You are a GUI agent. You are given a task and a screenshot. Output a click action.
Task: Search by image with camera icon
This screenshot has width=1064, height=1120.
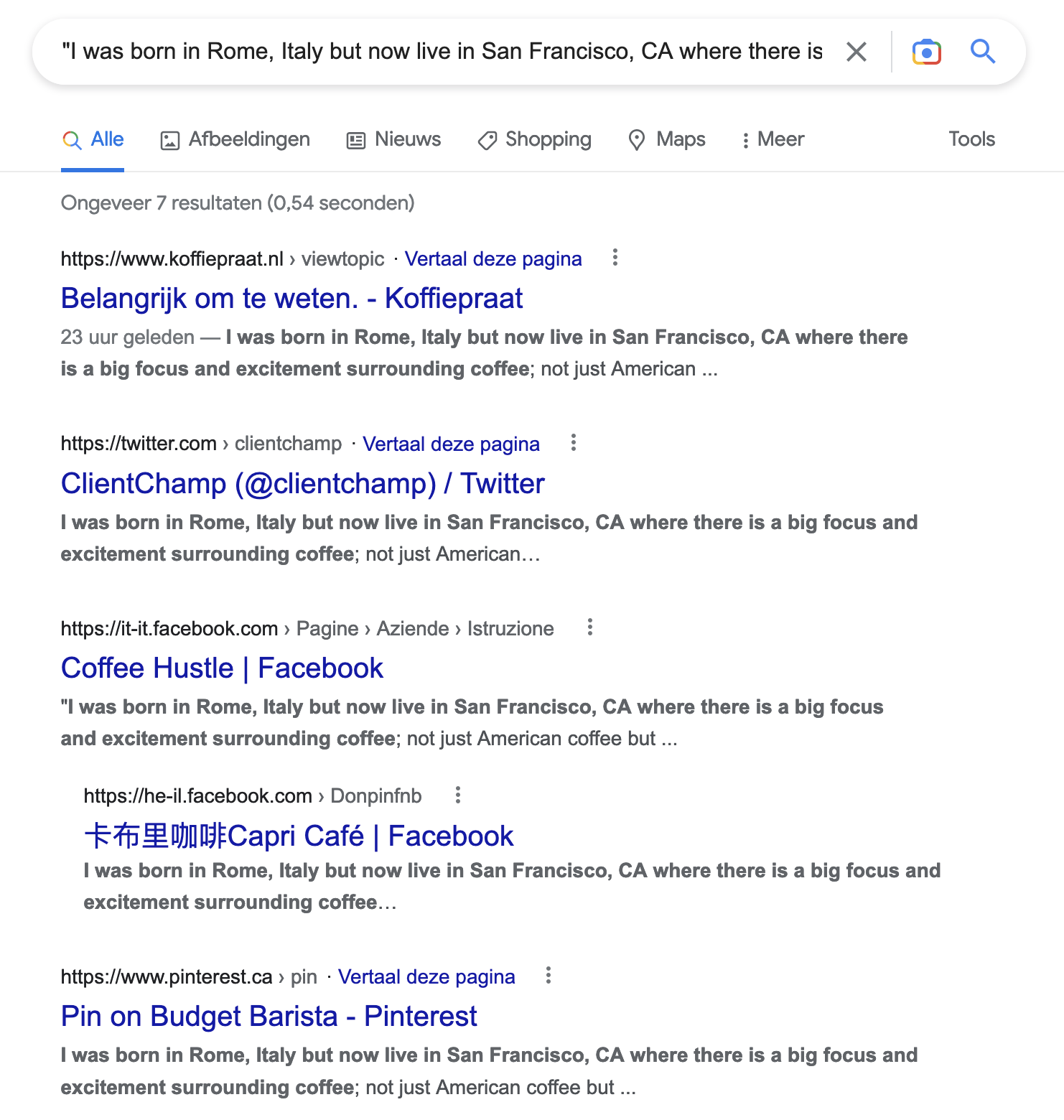(x=926, y=52)
